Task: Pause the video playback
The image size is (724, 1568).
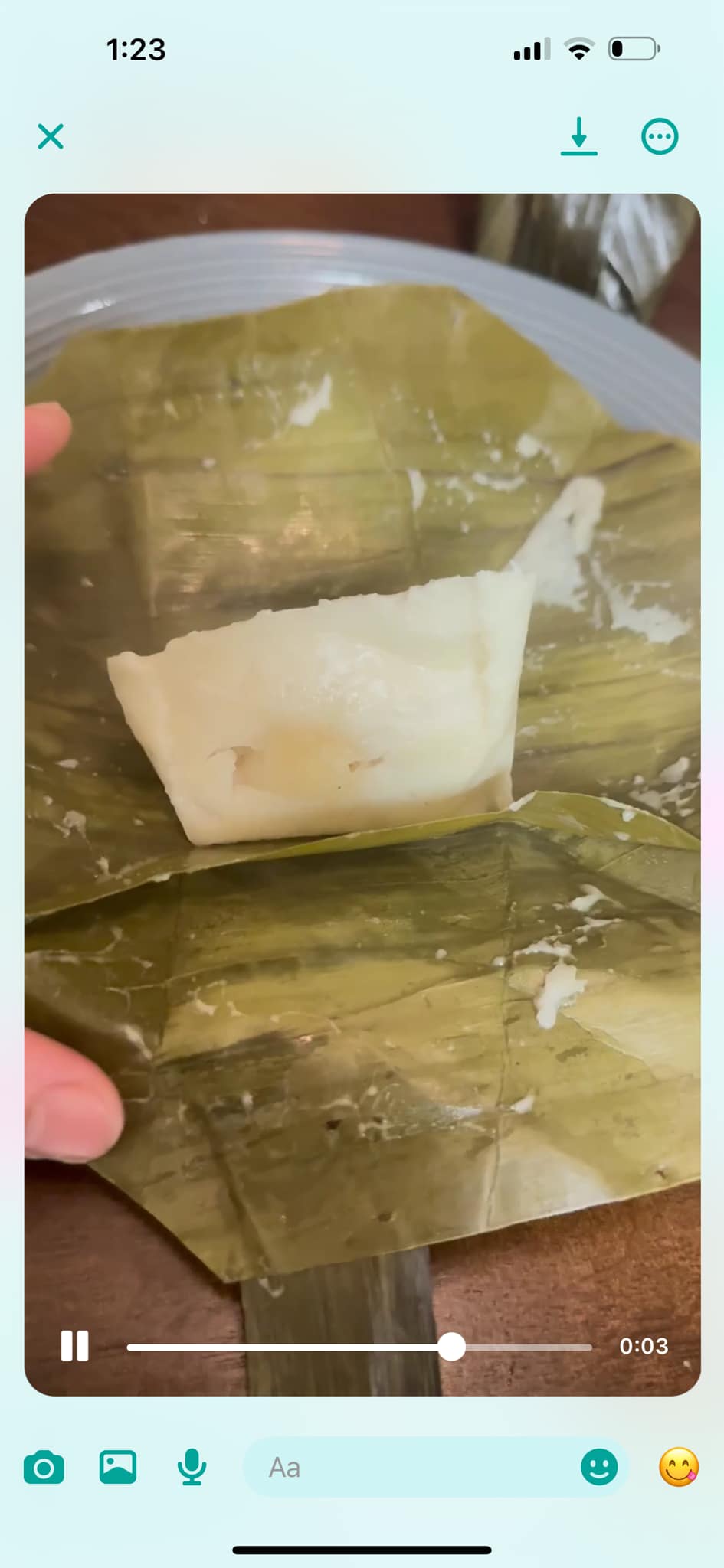Action: 74,1345
